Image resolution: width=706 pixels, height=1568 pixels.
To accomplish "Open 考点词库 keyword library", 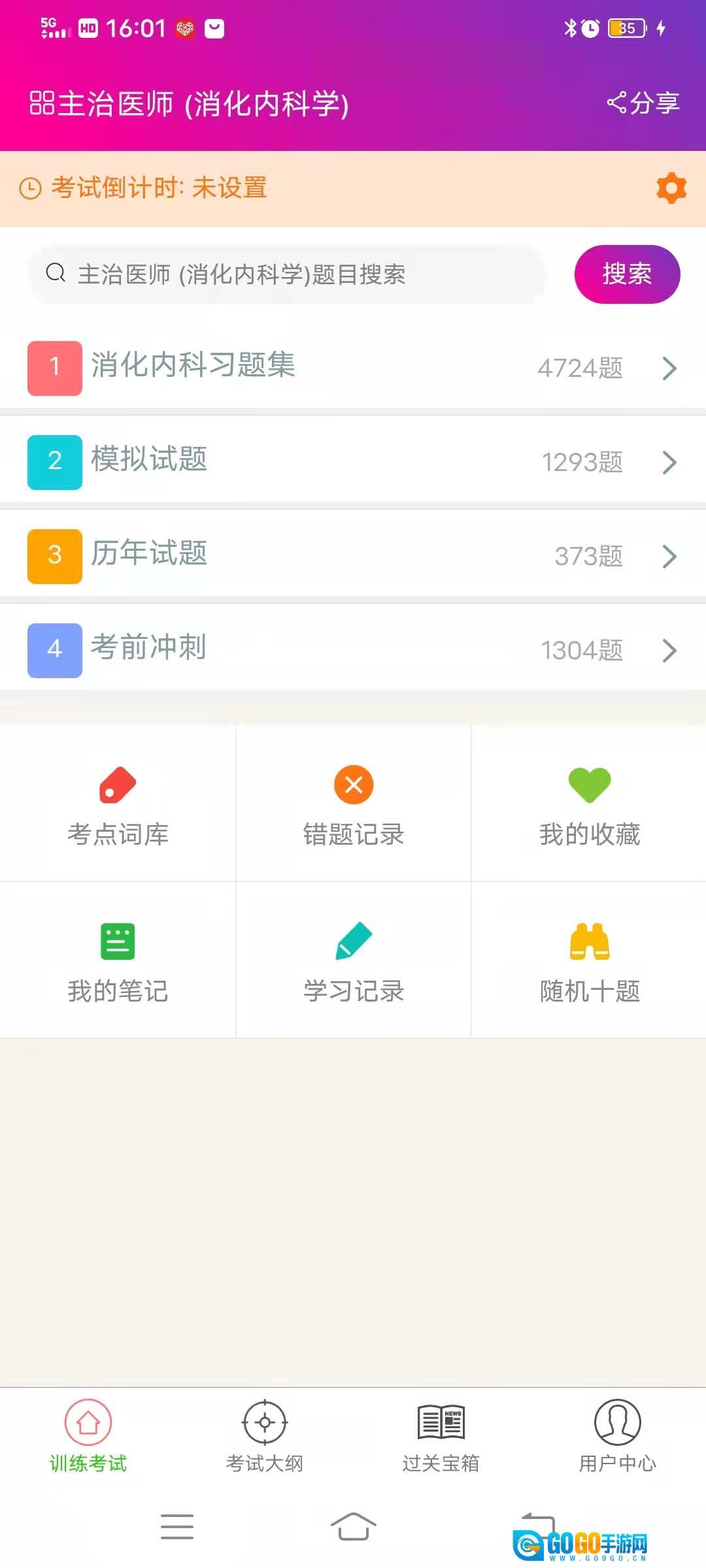I will (118, 805).
